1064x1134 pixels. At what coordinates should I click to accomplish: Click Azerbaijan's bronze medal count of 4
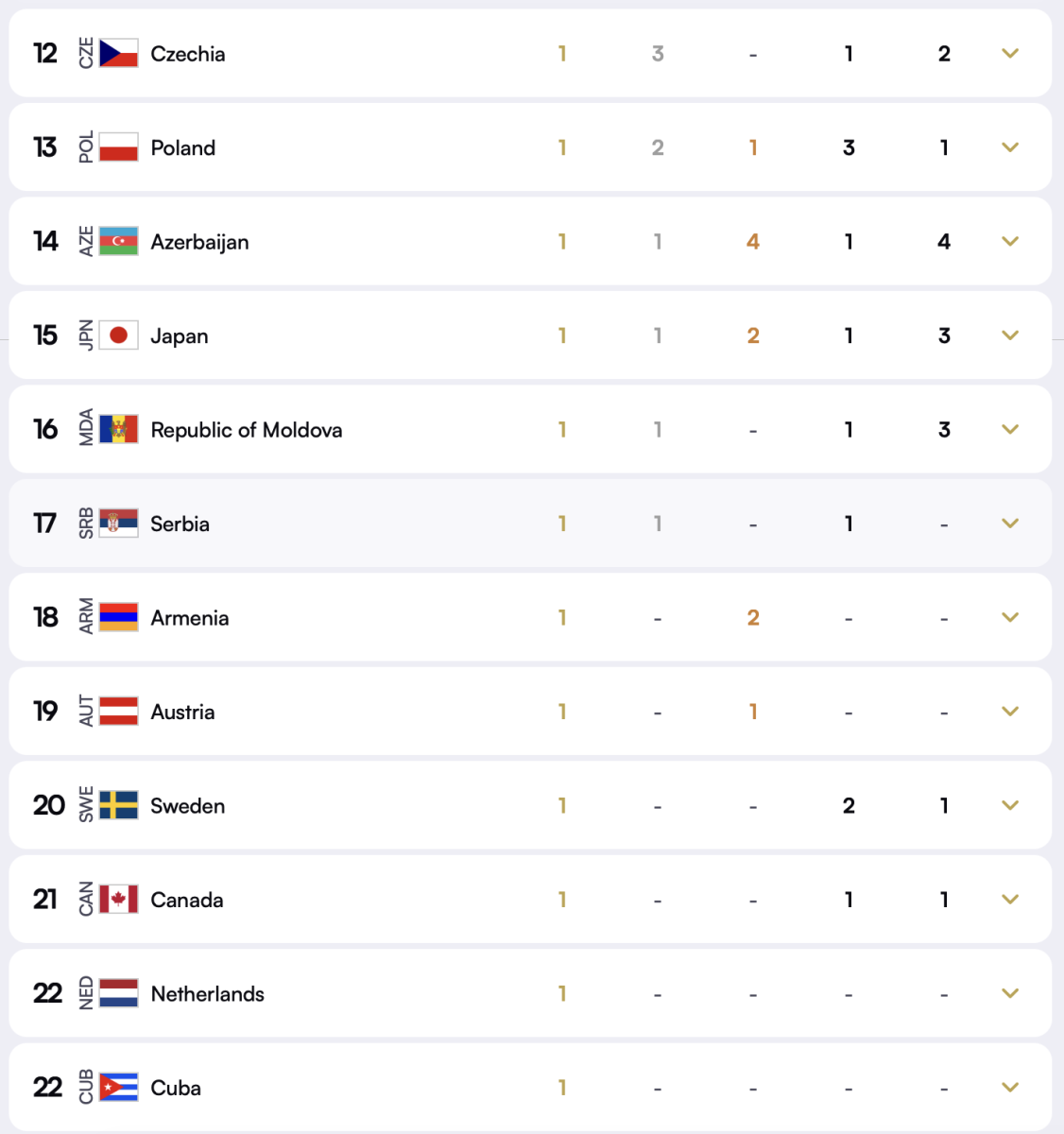[x=753, y=242]
